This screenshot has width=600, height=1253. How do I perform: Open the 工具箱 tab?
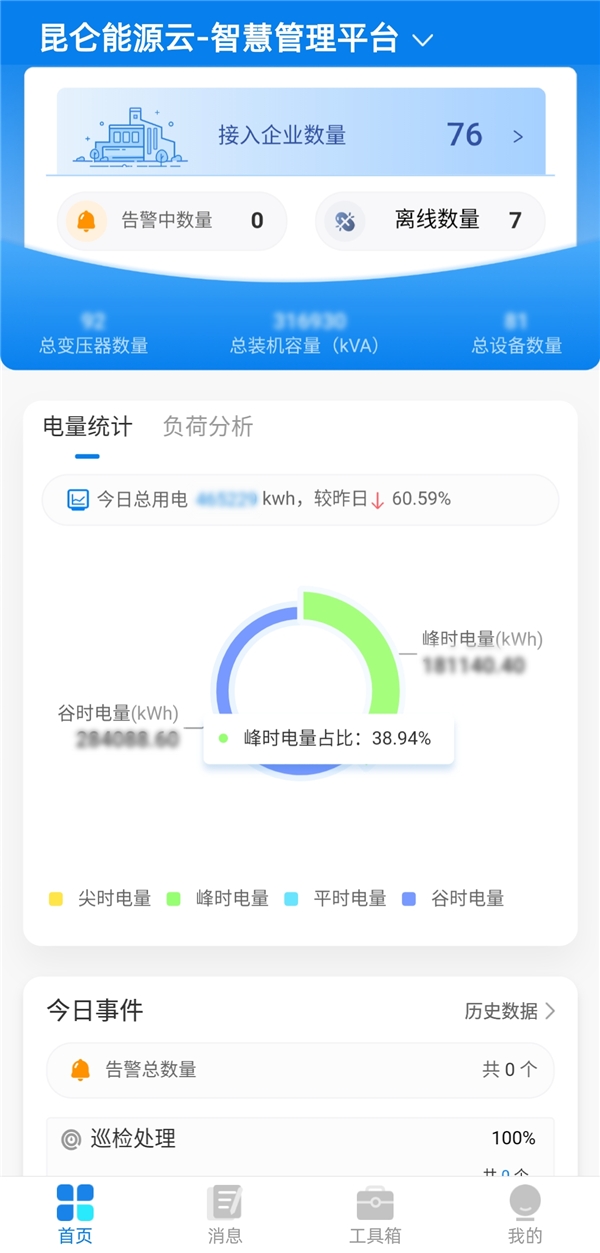coord(375,1214)
